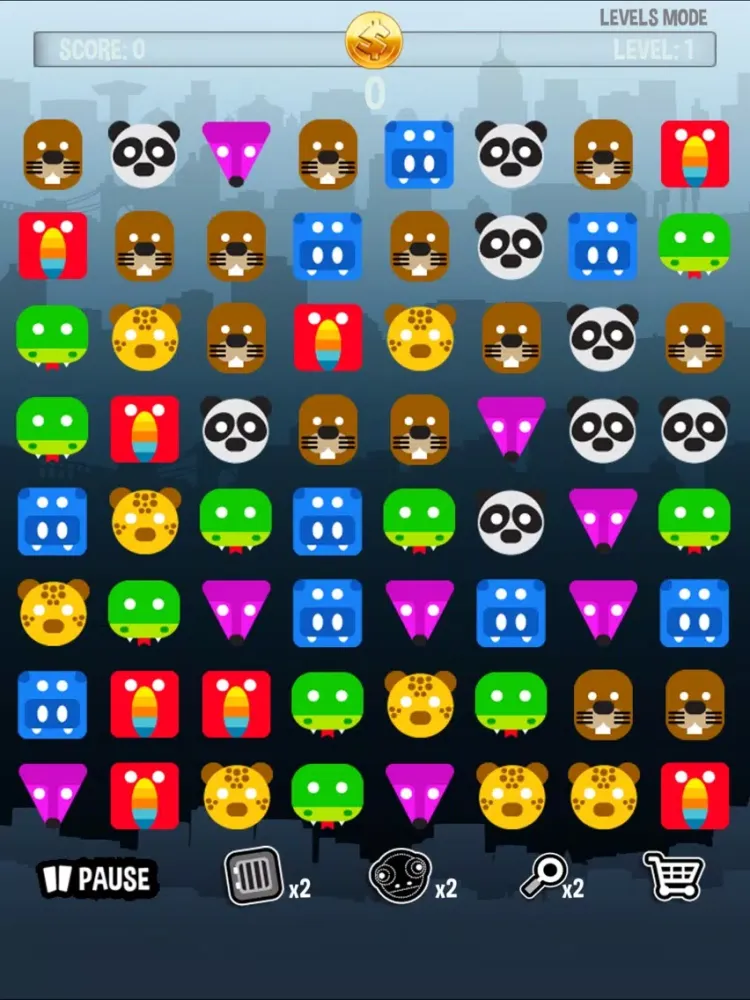Screen dimensions: 750x1000
Task: Select the panda tile between two green snakes
Action: click(511, 521)
